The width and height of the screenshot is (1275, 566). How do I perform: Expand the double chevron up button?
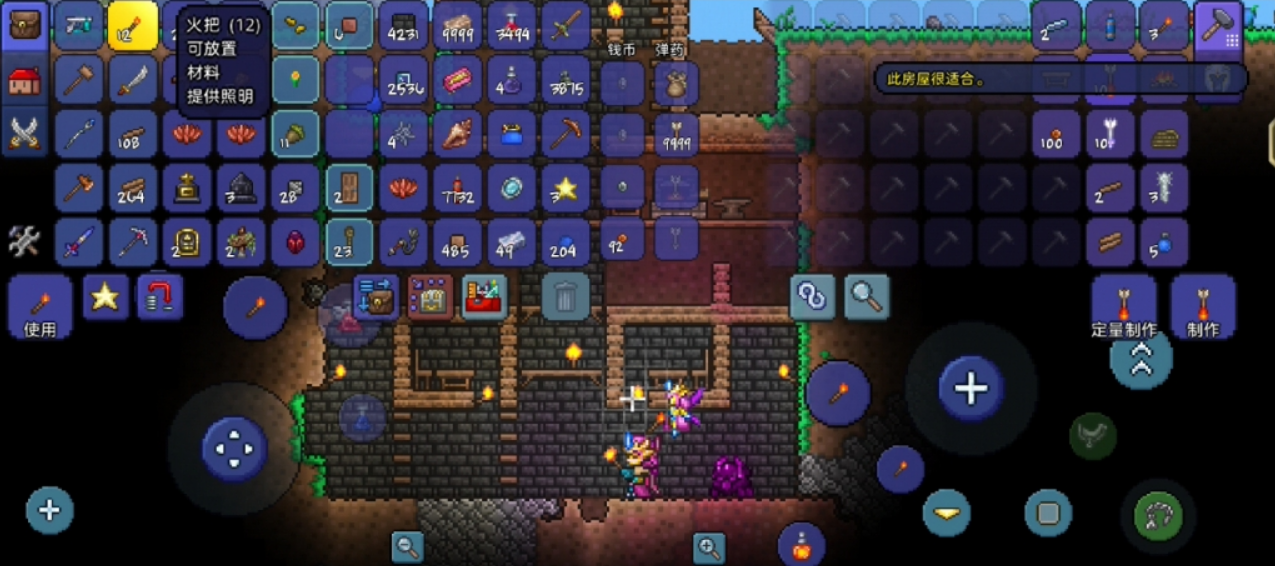point(1141,358)
